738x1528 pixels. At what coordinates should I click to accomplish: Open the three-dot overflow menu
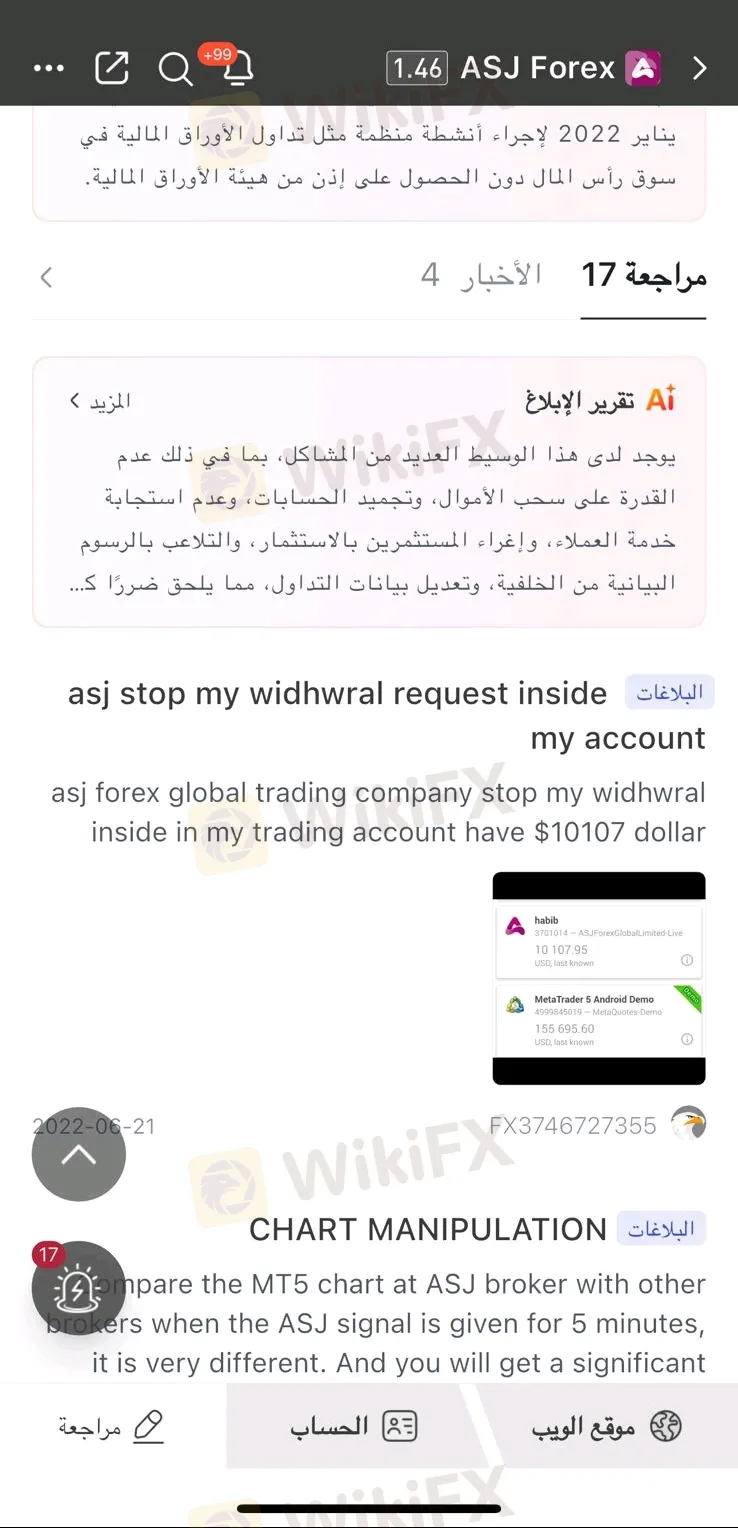[49, 68]
